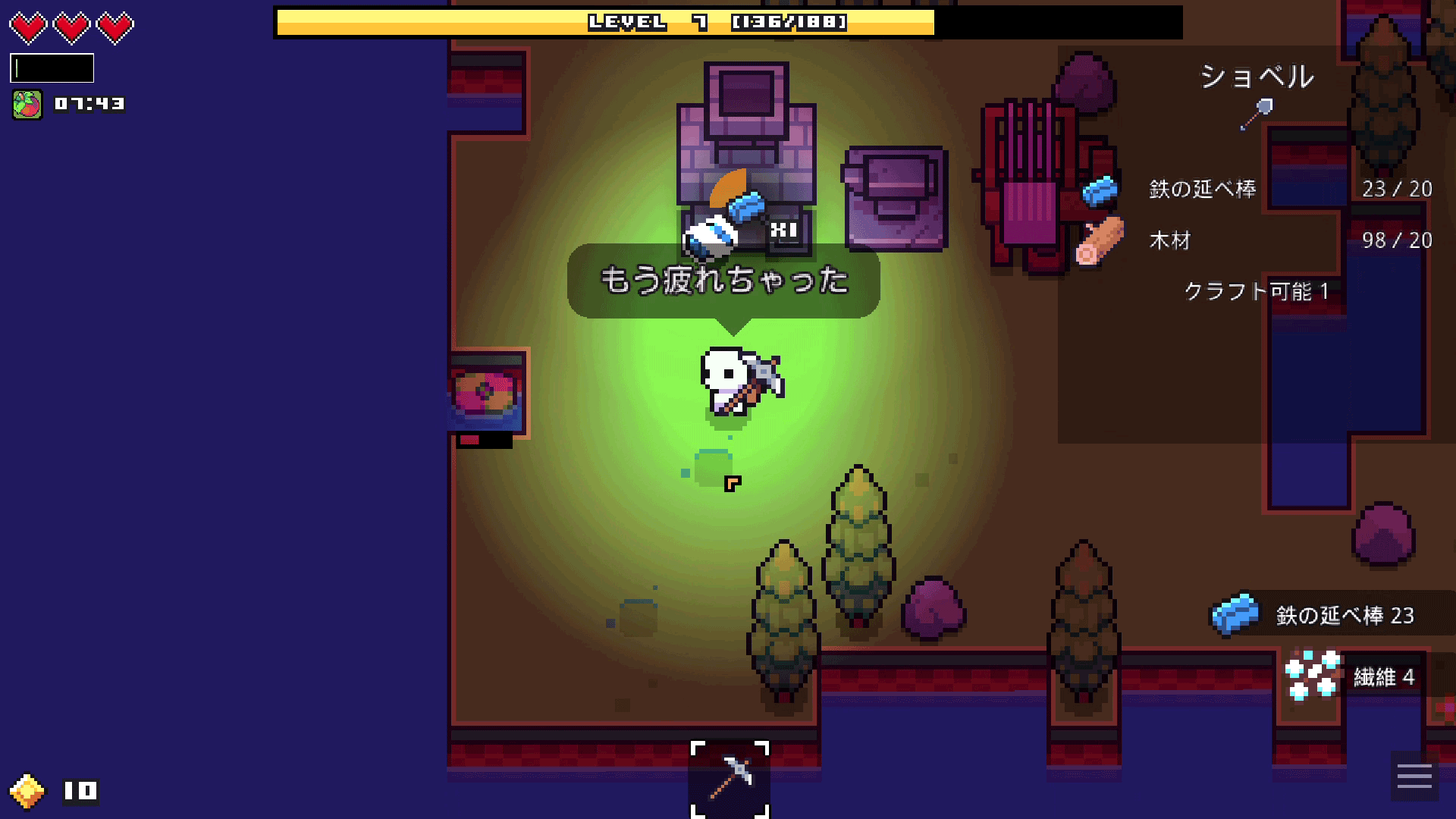Screen dimensions: 1456x819
Task: Open the hamburger menu button
Action: click(x=1414, y=777)
